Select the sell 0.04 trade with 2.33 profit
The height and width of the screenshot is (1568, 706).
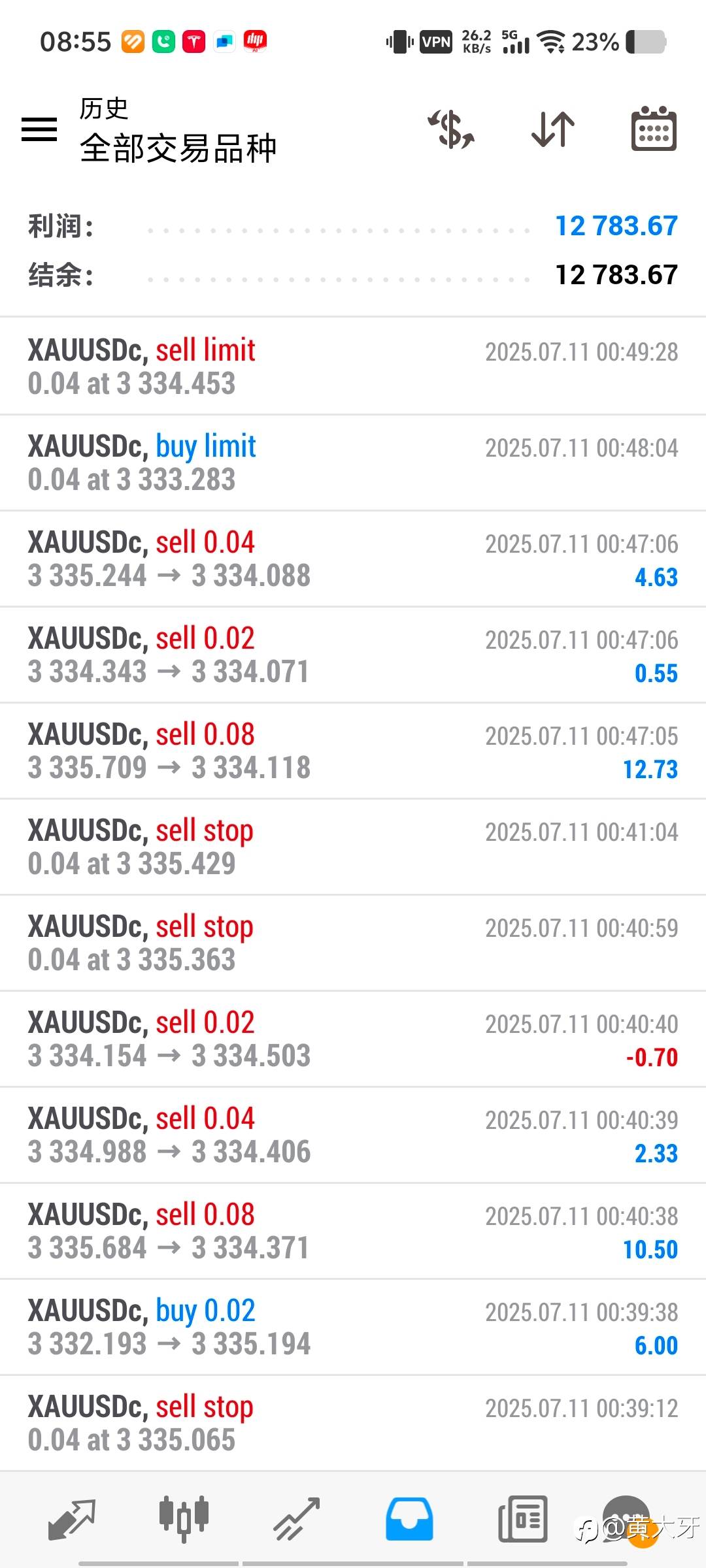[x=353, y=1135]
